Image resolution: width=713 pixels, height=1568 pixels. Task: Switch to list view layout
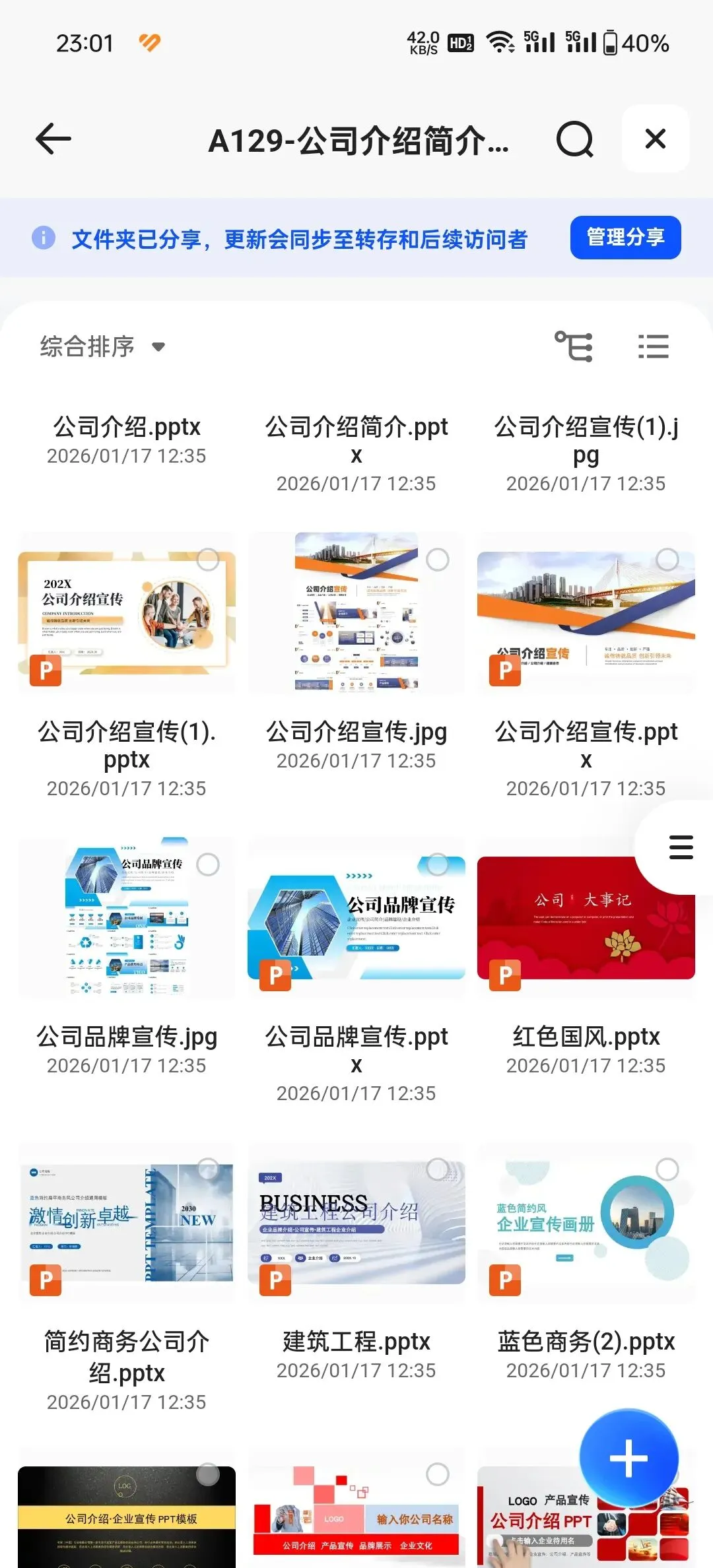[x=653, y=346]
